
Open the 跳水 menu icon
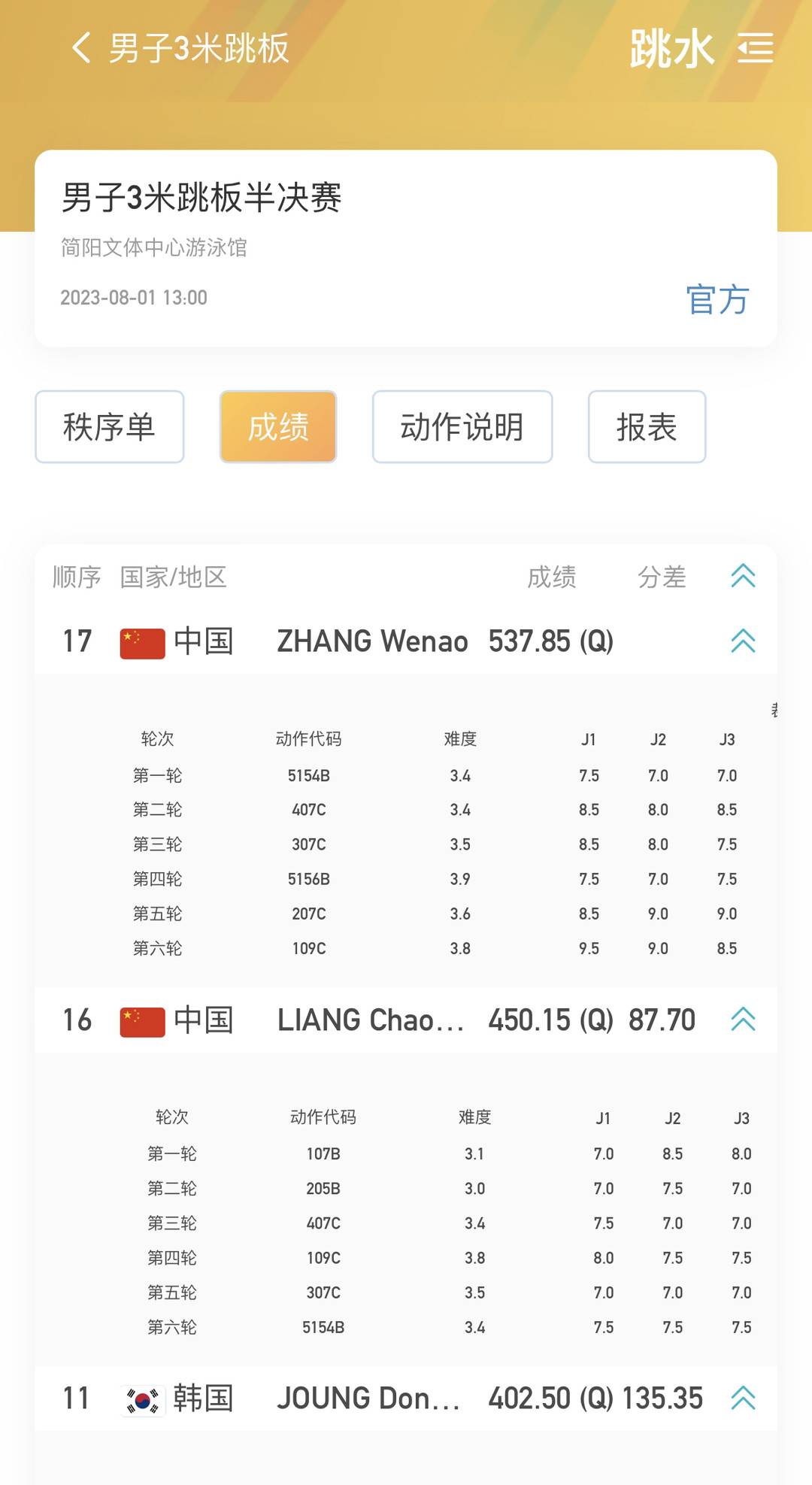(755, 48)
